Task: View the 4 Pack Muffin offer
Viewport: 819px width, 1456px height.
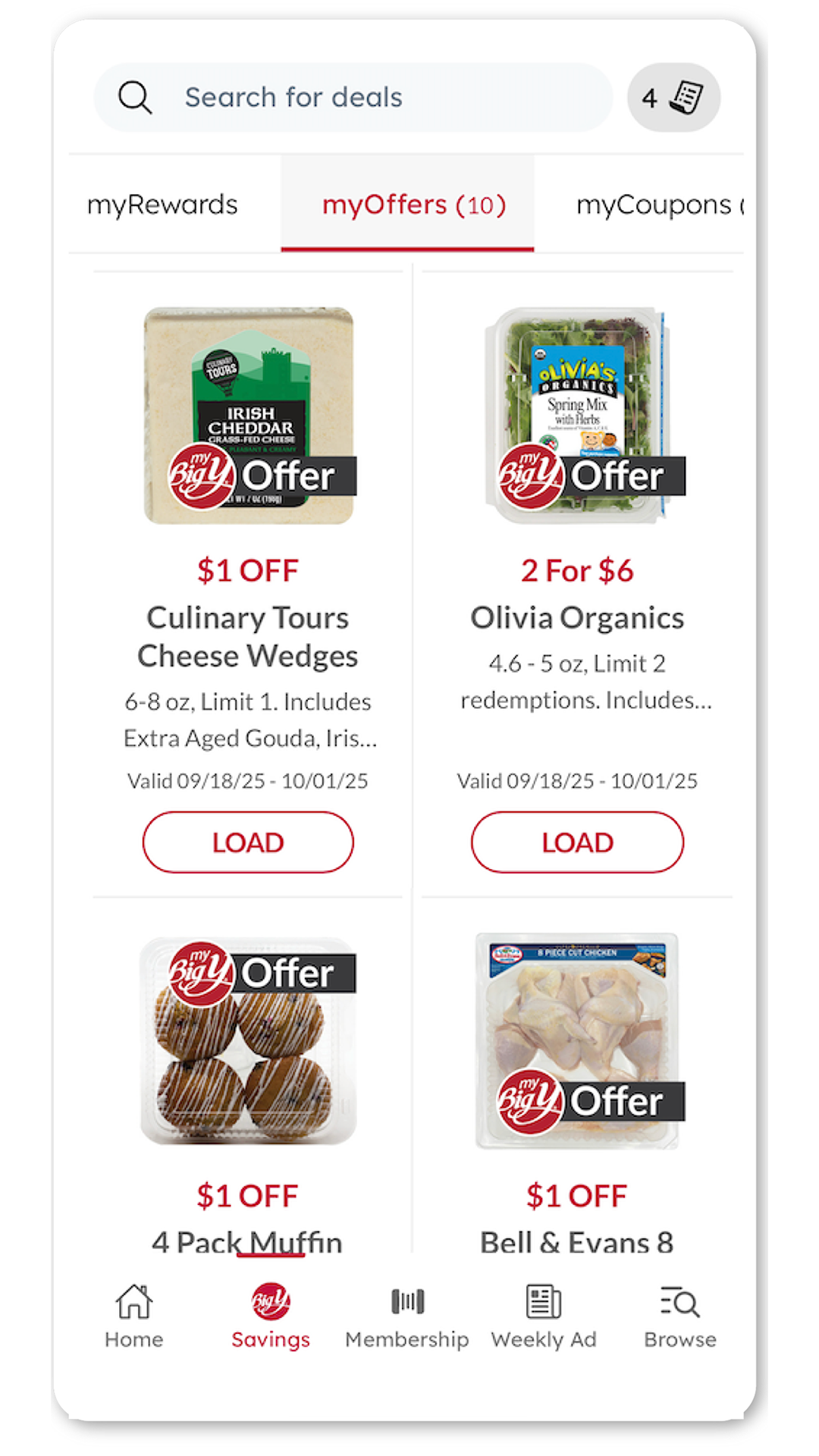Action: point(248,1042)
